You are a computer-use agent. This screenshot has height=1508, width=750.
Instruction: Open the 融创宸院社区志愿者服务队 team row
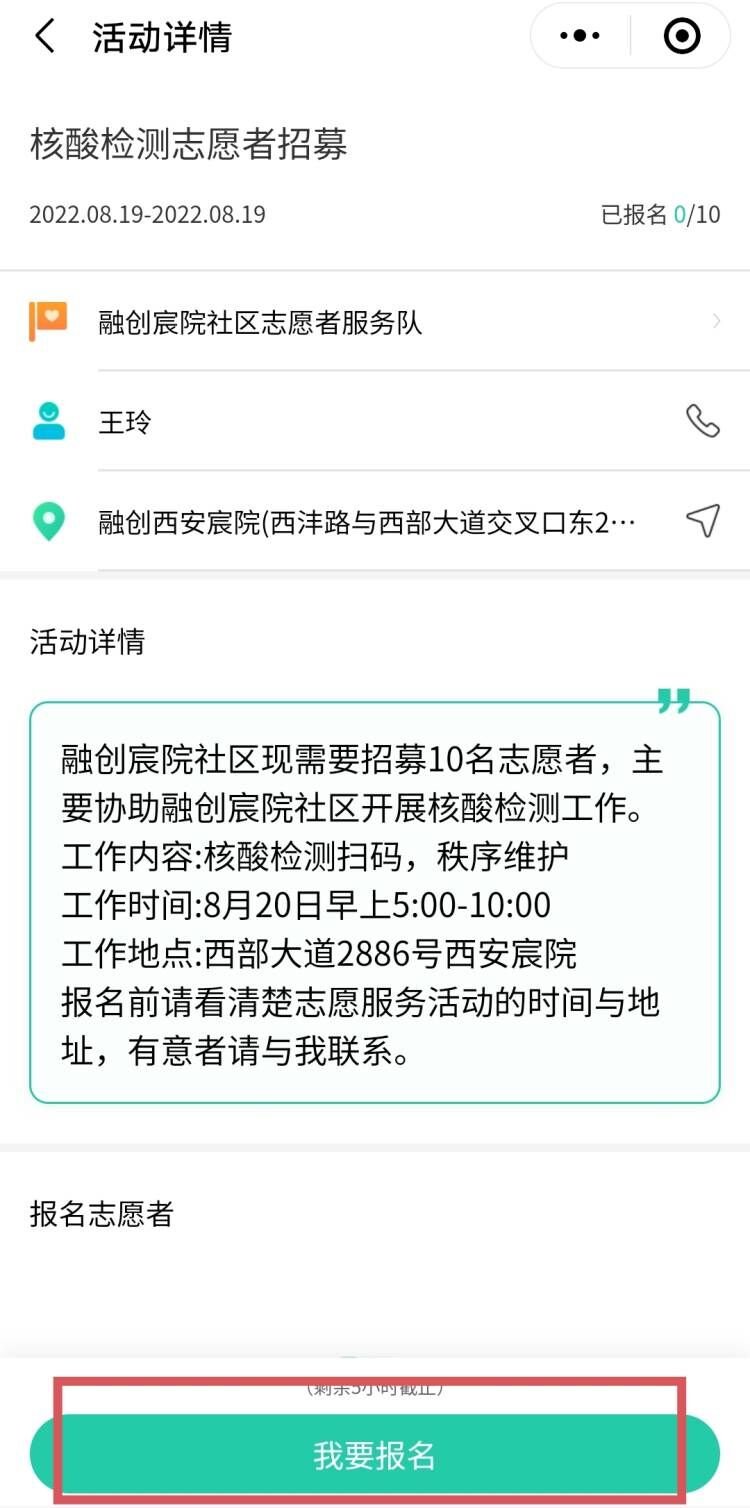[375, 321]
